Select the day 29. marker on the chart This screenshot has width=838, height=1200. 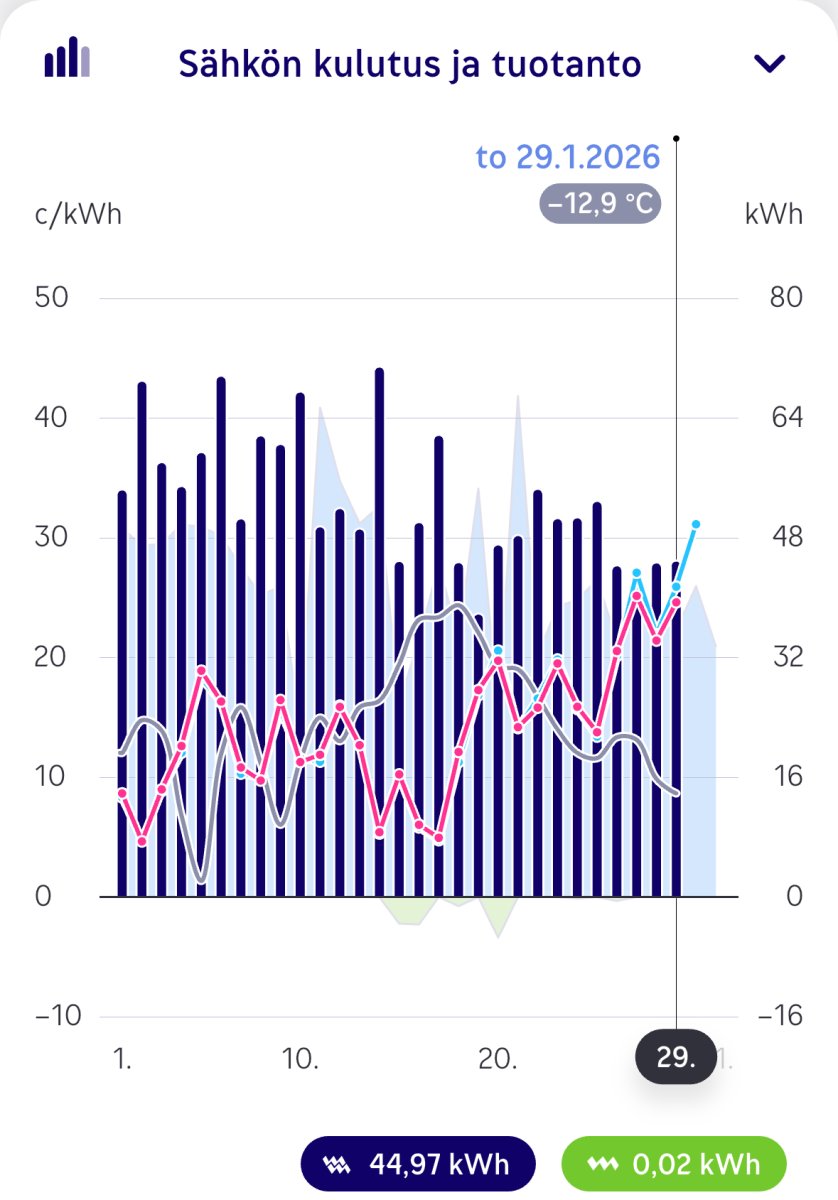tap(676, 1057)
